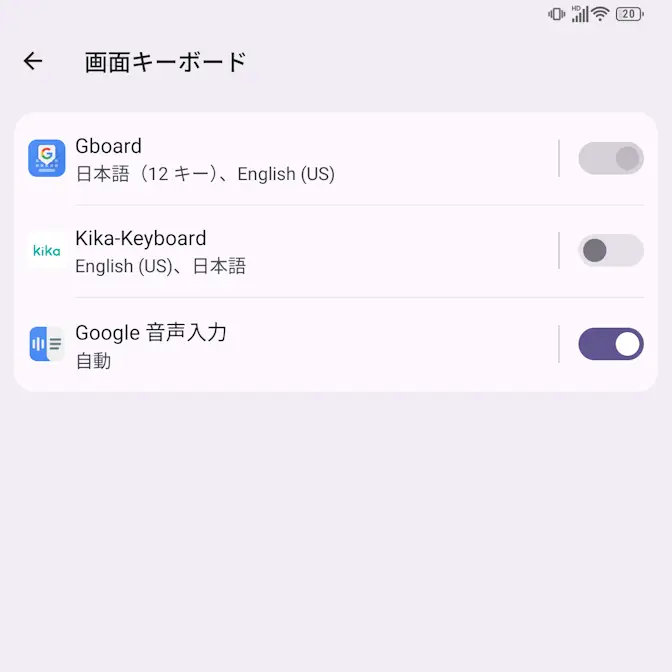Open Google 音声入力 settings
The width and height of the screenshot is (672, 672).
coord(150,344)
